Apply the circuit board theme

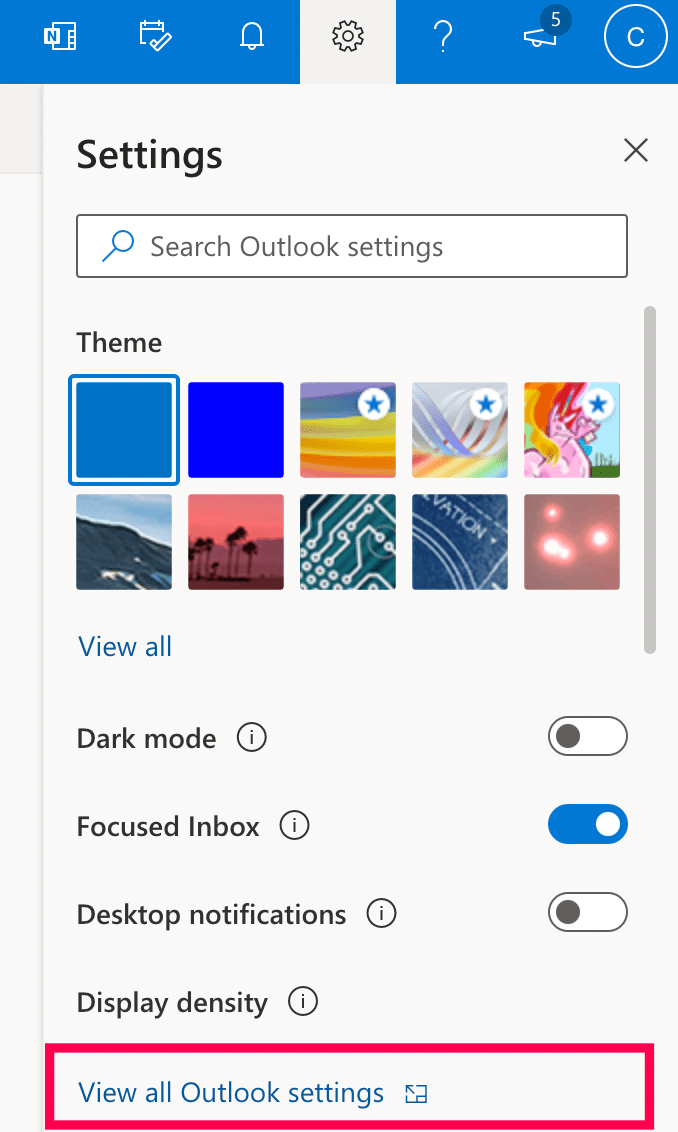347,541
